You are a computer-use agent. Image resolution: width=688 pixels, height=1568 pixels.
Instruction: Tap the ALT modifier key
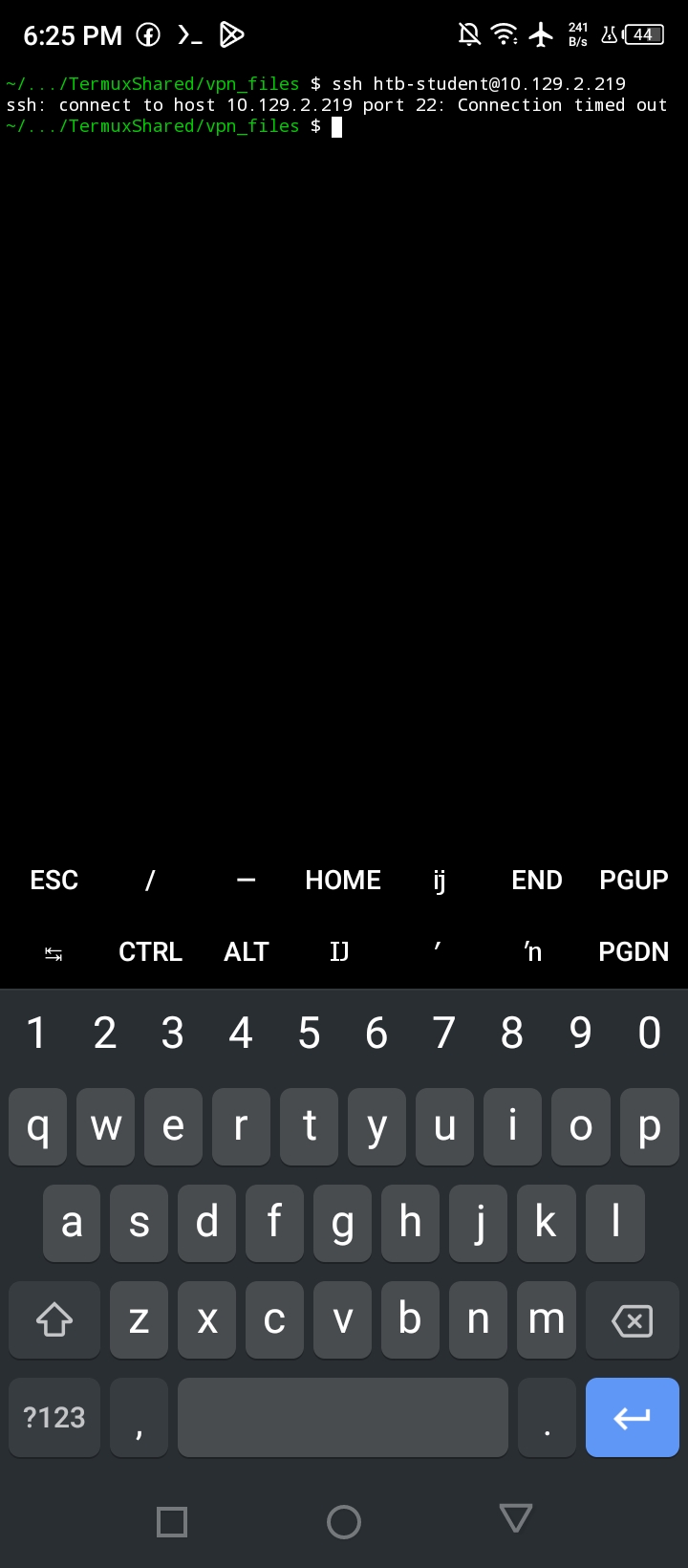(x=247, y=952)
